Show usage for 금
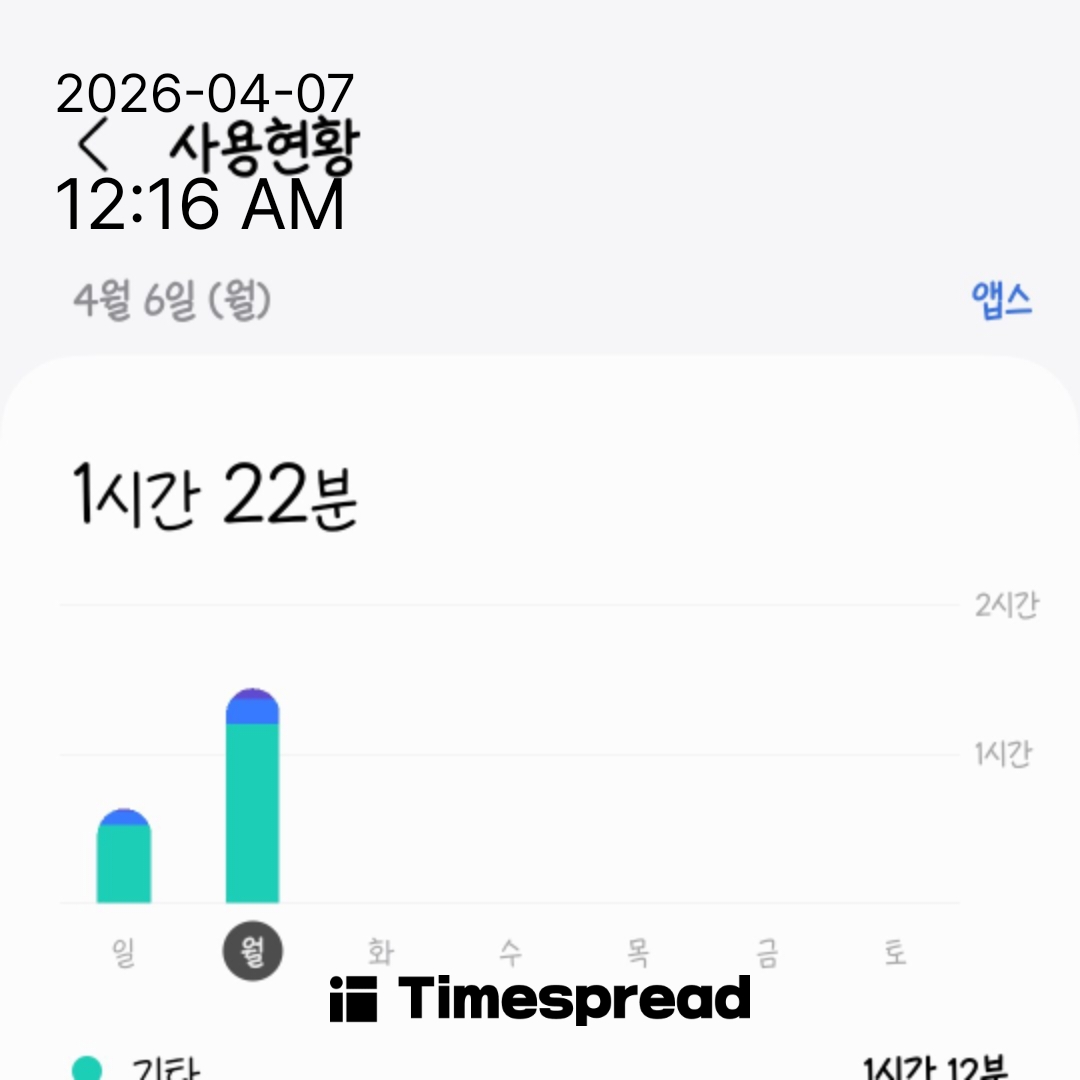The height and width of the screenshot is (1080, 1080). (x=766, y=952)
